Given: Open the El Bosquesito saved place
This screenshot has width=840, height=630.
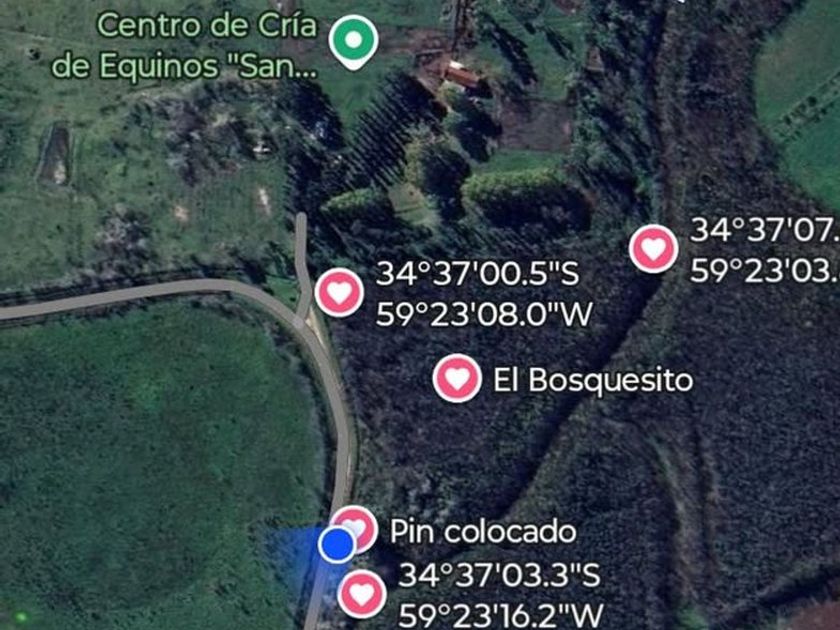Looking at the screenshot, I should tap(457, 379).
